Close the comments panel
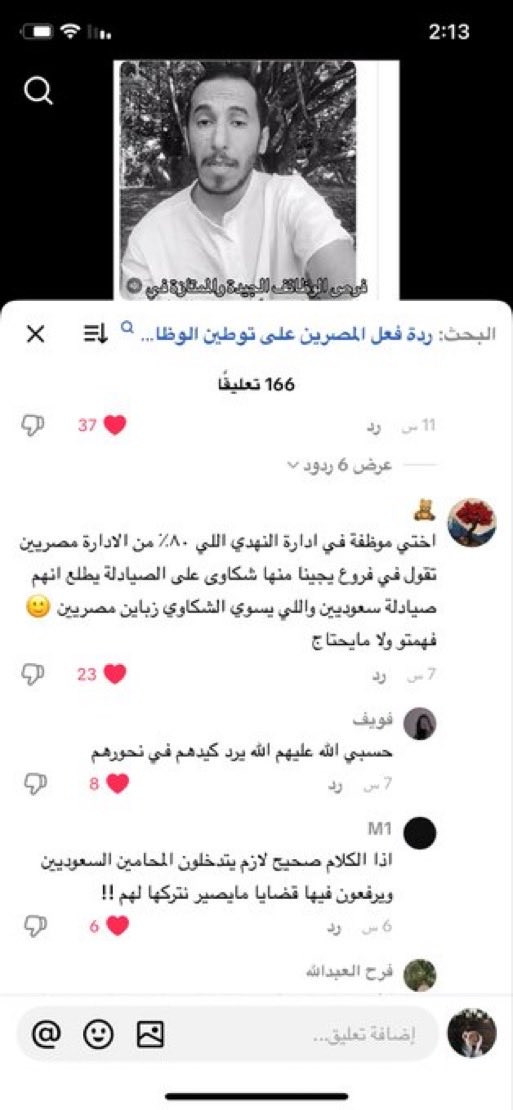Viewport: 513px width, 1110px height. tap(35, 333)
